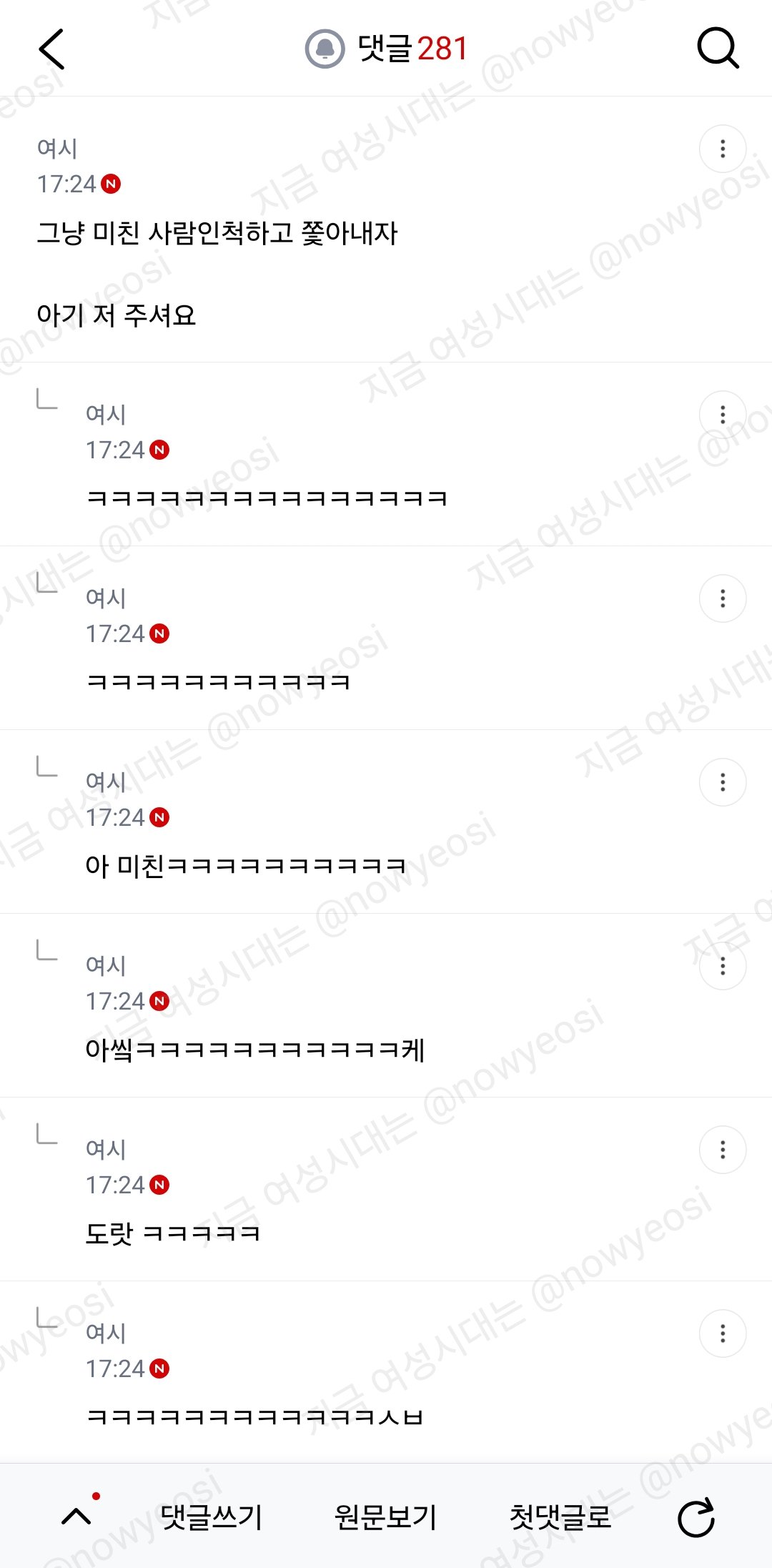Open options for the reply ending in ㅅㅂ

pos(723,1333)
